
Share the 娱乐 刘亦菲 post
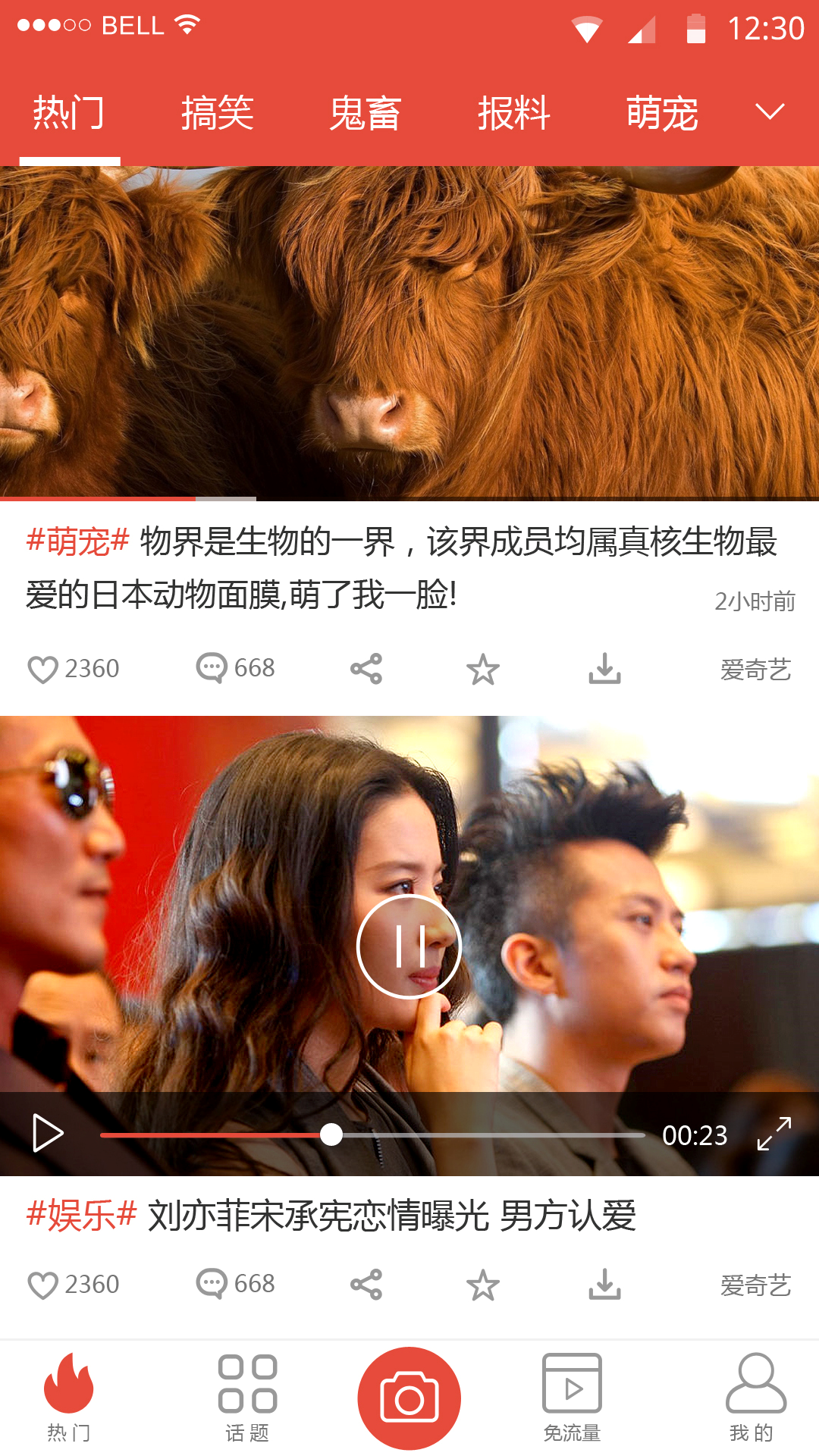[366, 1285]
